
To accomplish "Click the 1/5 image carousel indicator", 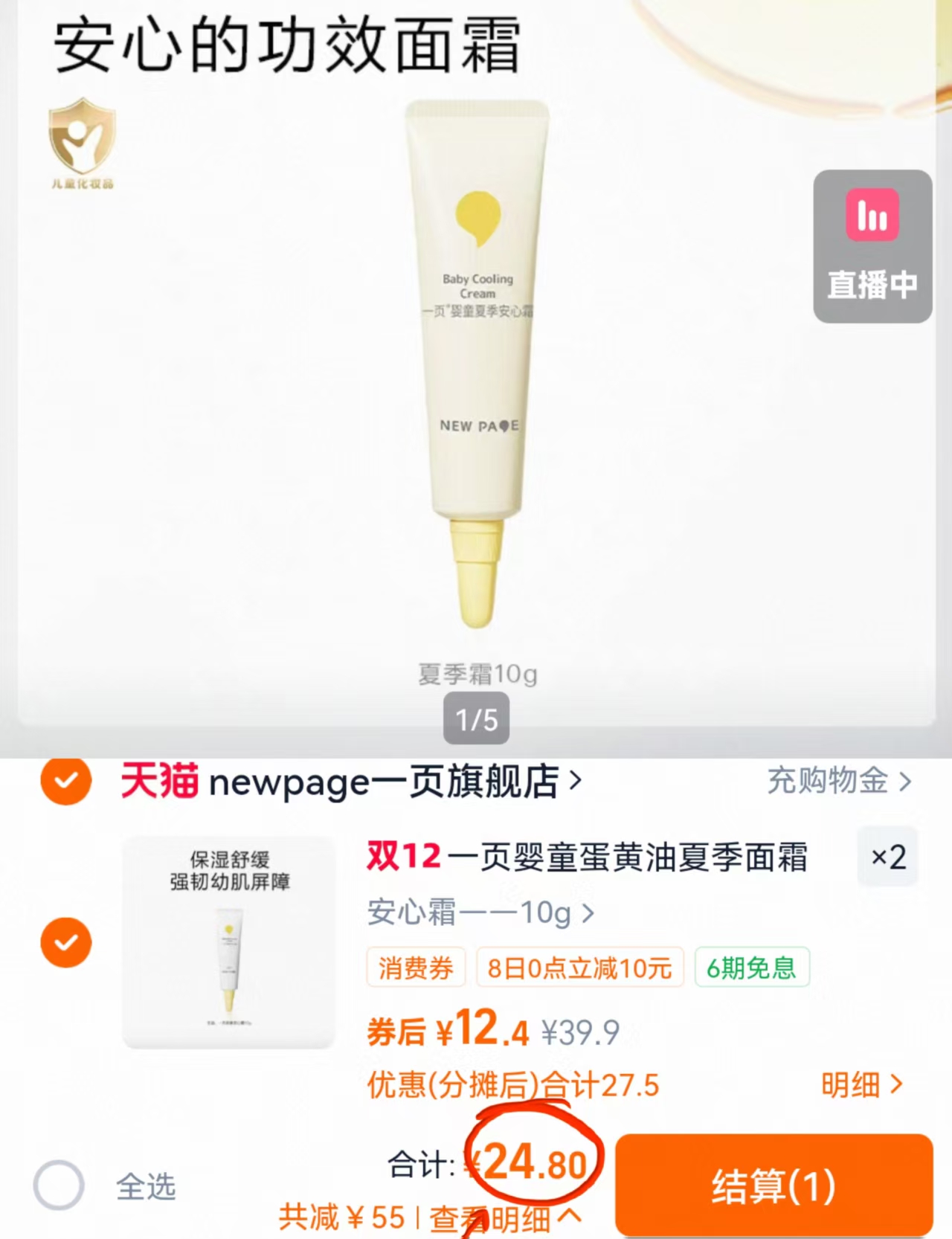I will pyautogui.click(x=476, y=718).
